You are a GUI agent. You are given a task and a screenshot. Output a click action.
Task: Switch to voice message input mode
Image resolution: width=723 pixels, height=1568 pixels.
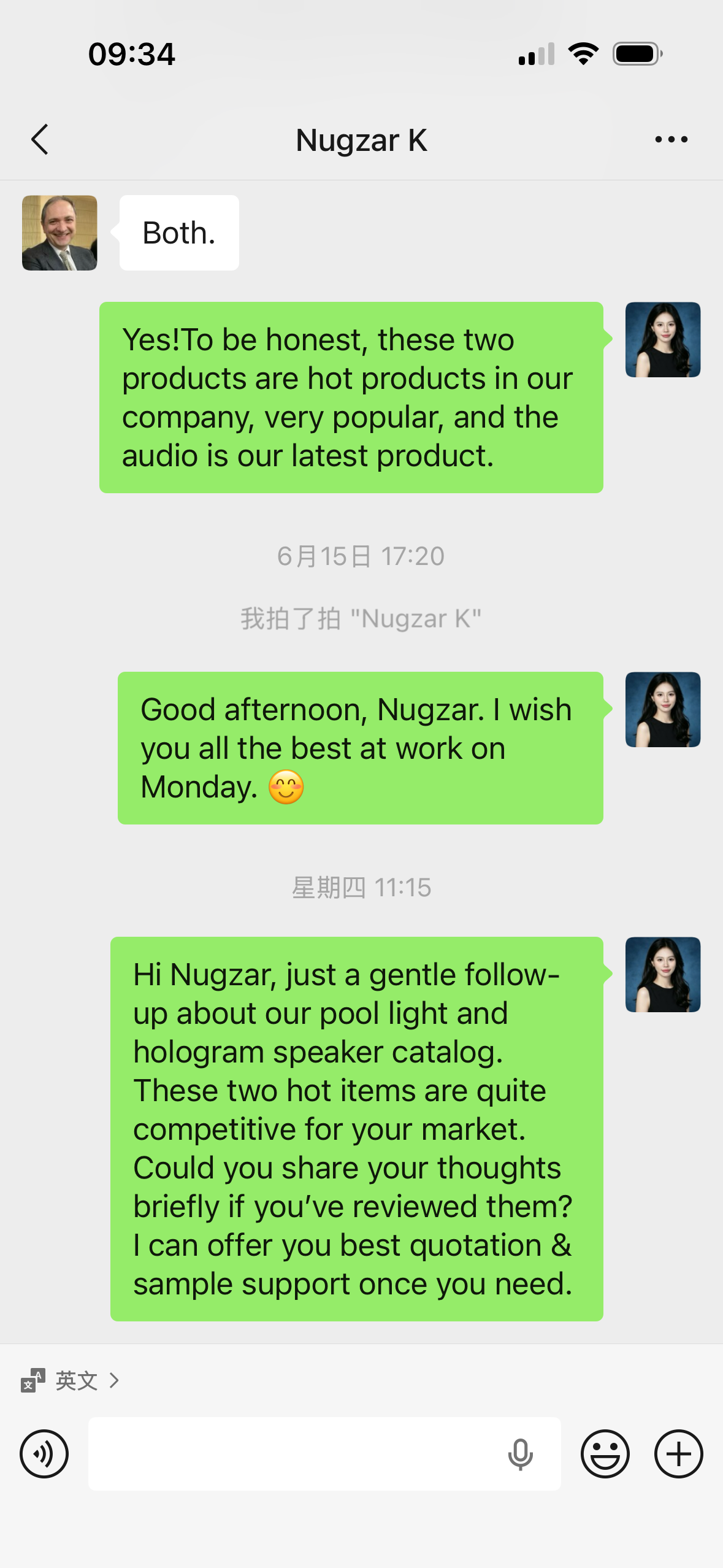44,1453
